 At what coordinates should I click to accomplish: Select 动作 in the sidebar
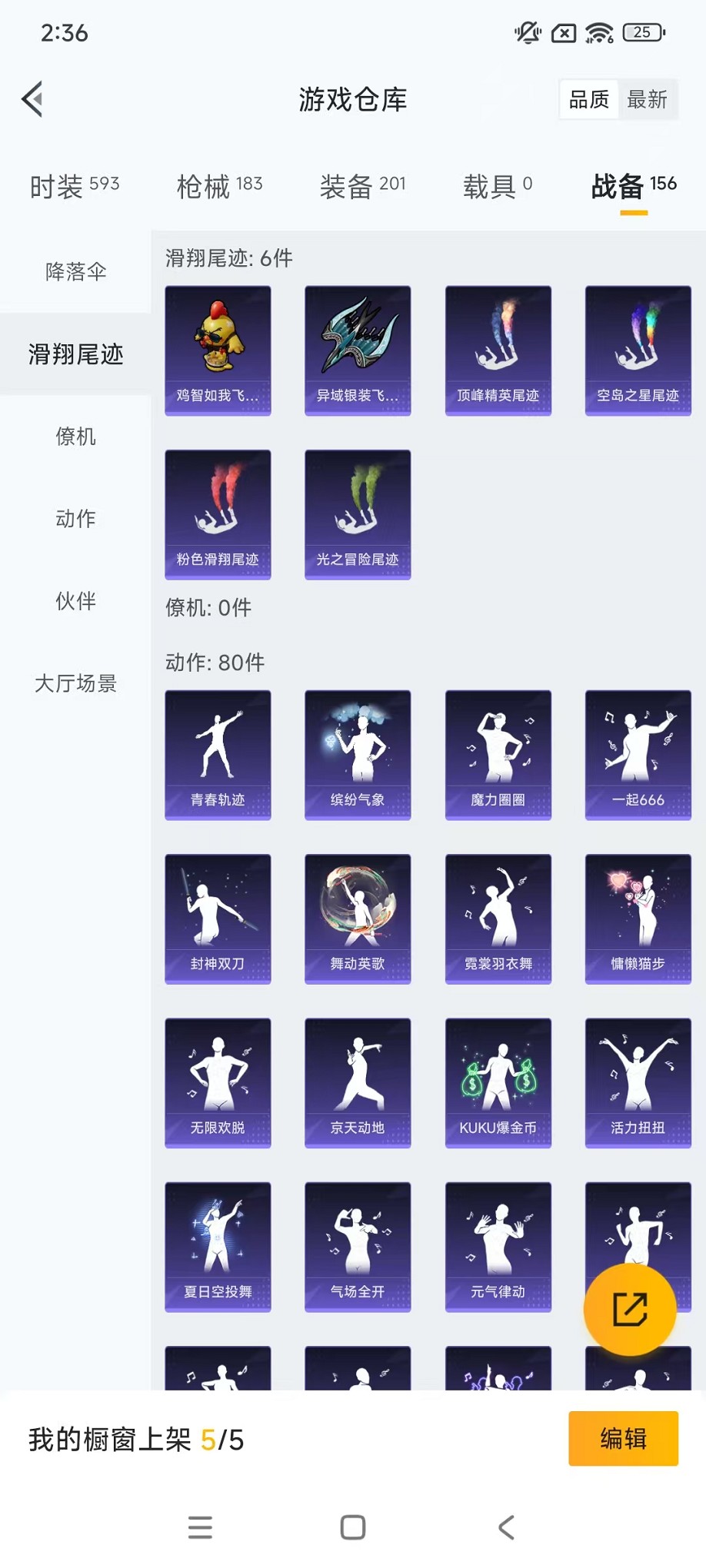tap(75, 519)
